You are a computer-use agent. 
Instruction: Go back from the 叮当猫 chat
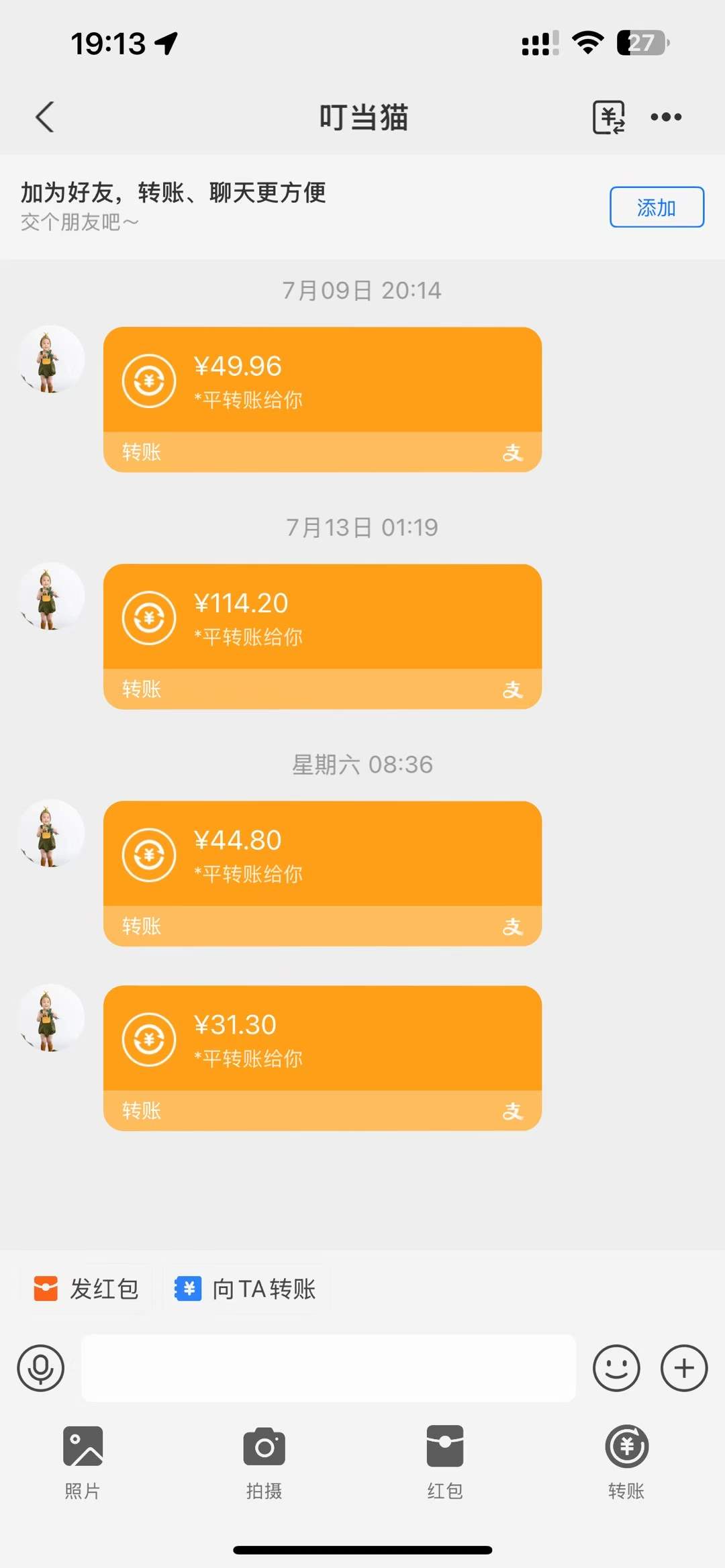[44, 117]
